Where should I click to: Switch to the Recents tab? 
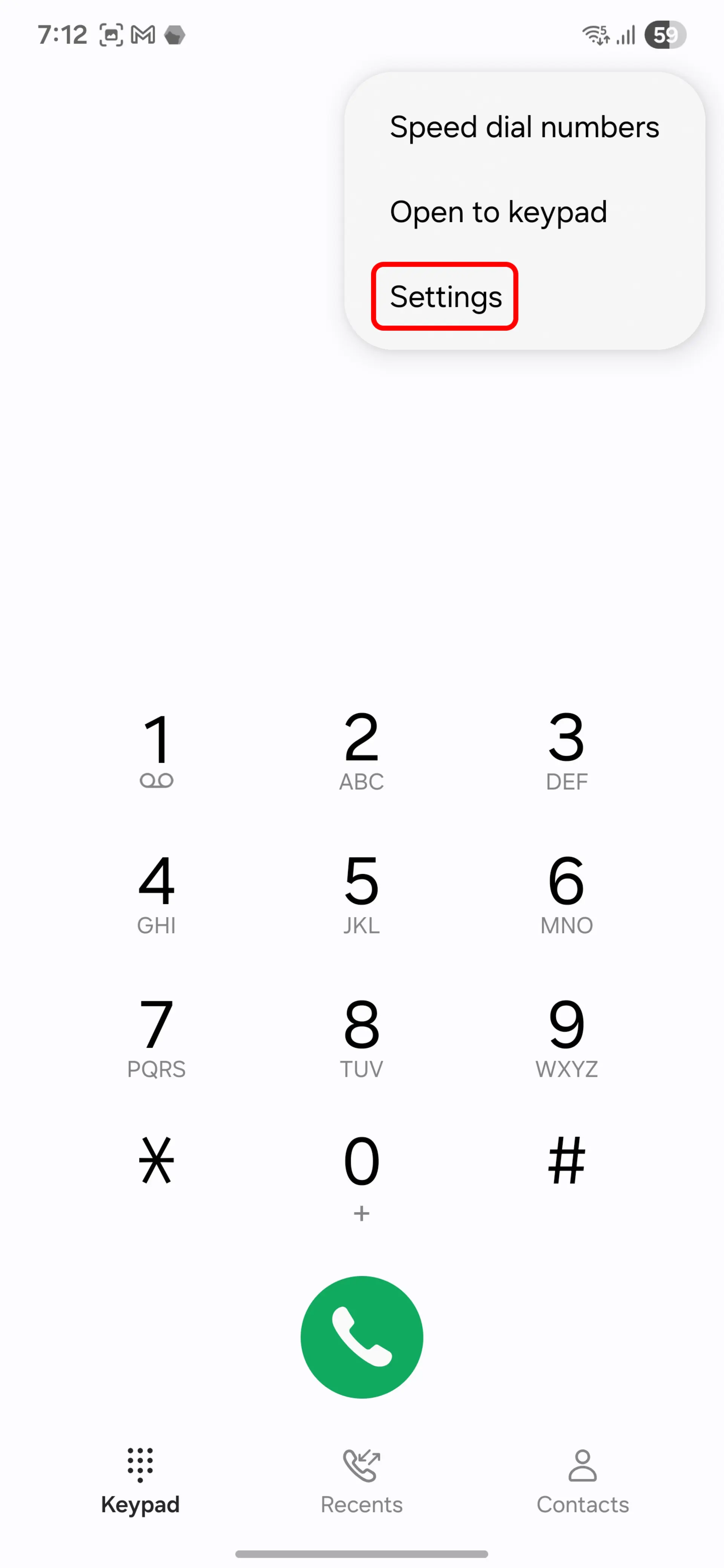tap(362, 1481)
